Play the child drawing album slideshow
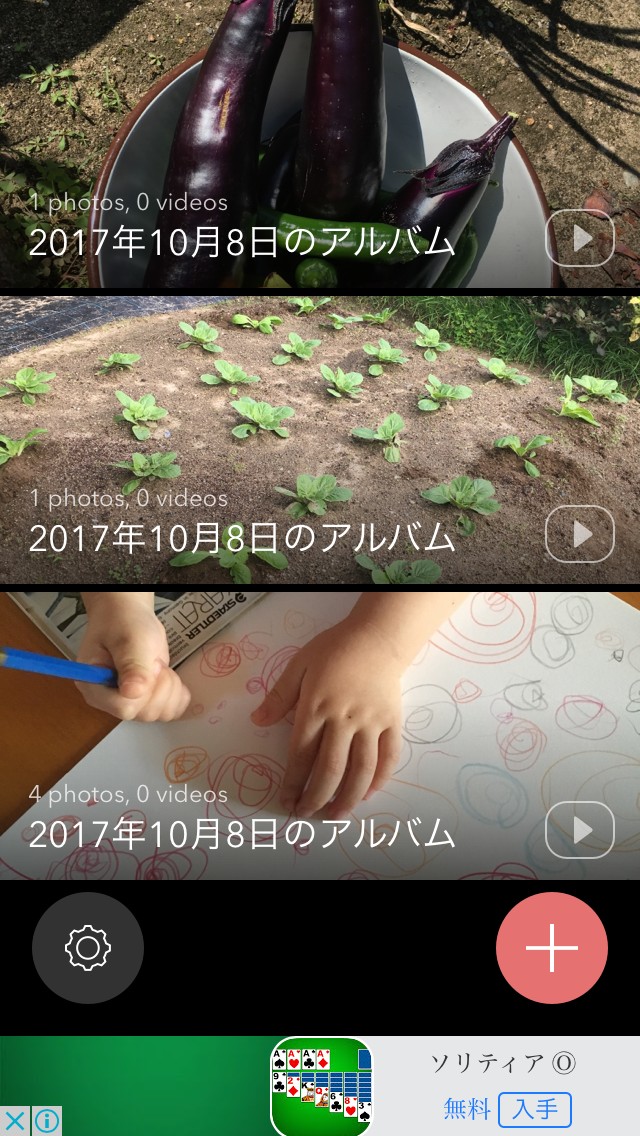The height and width of the screenshot is (1136, 640). [x=580, y=830]
